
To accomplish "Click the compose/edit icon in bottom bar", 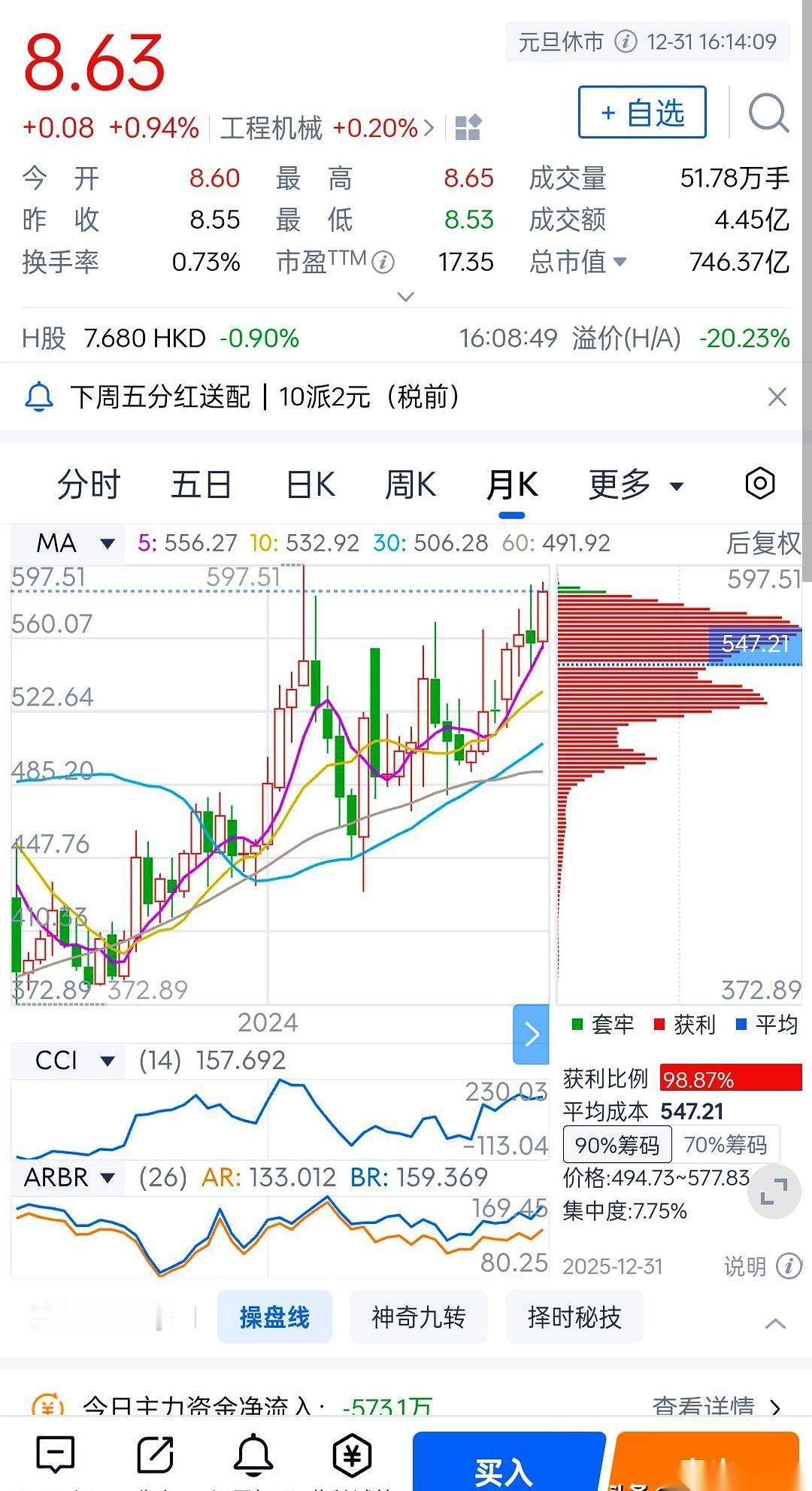I will point(156,1454).
